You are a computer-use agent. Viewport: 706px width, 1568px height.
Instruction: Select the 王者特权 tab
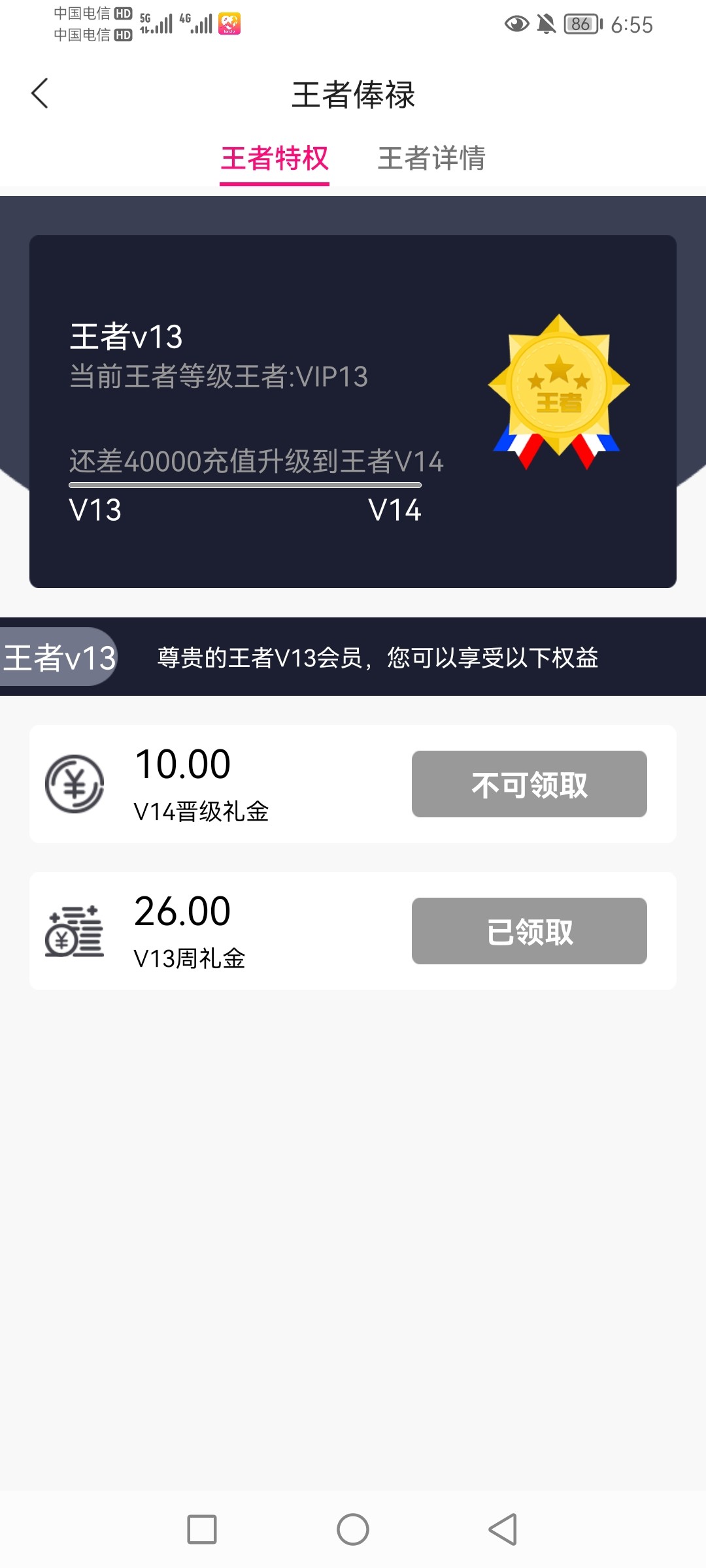click(x=275, y=159)
